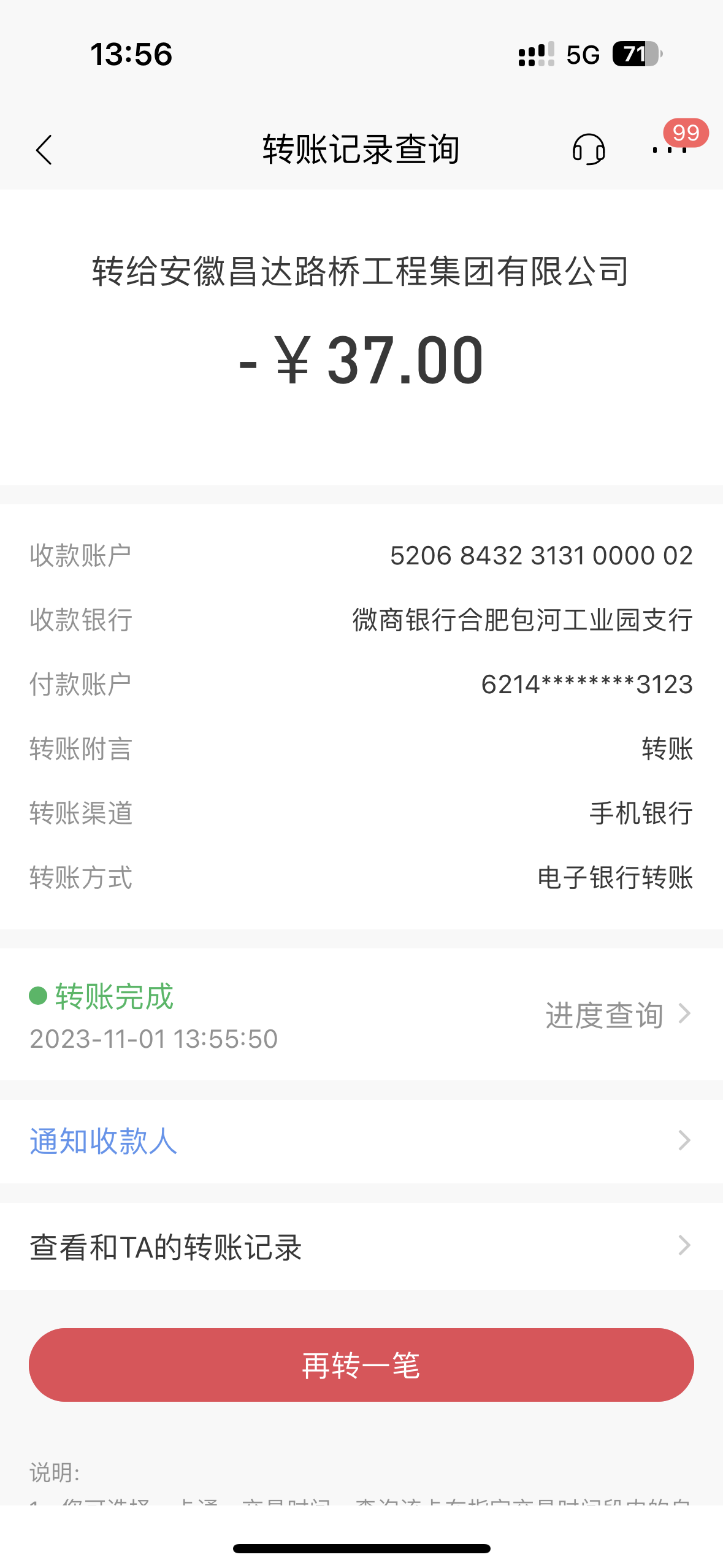Viewport: 723px width, 1568px height.
Task: Open the three-dot more menu
Action: 669,150
